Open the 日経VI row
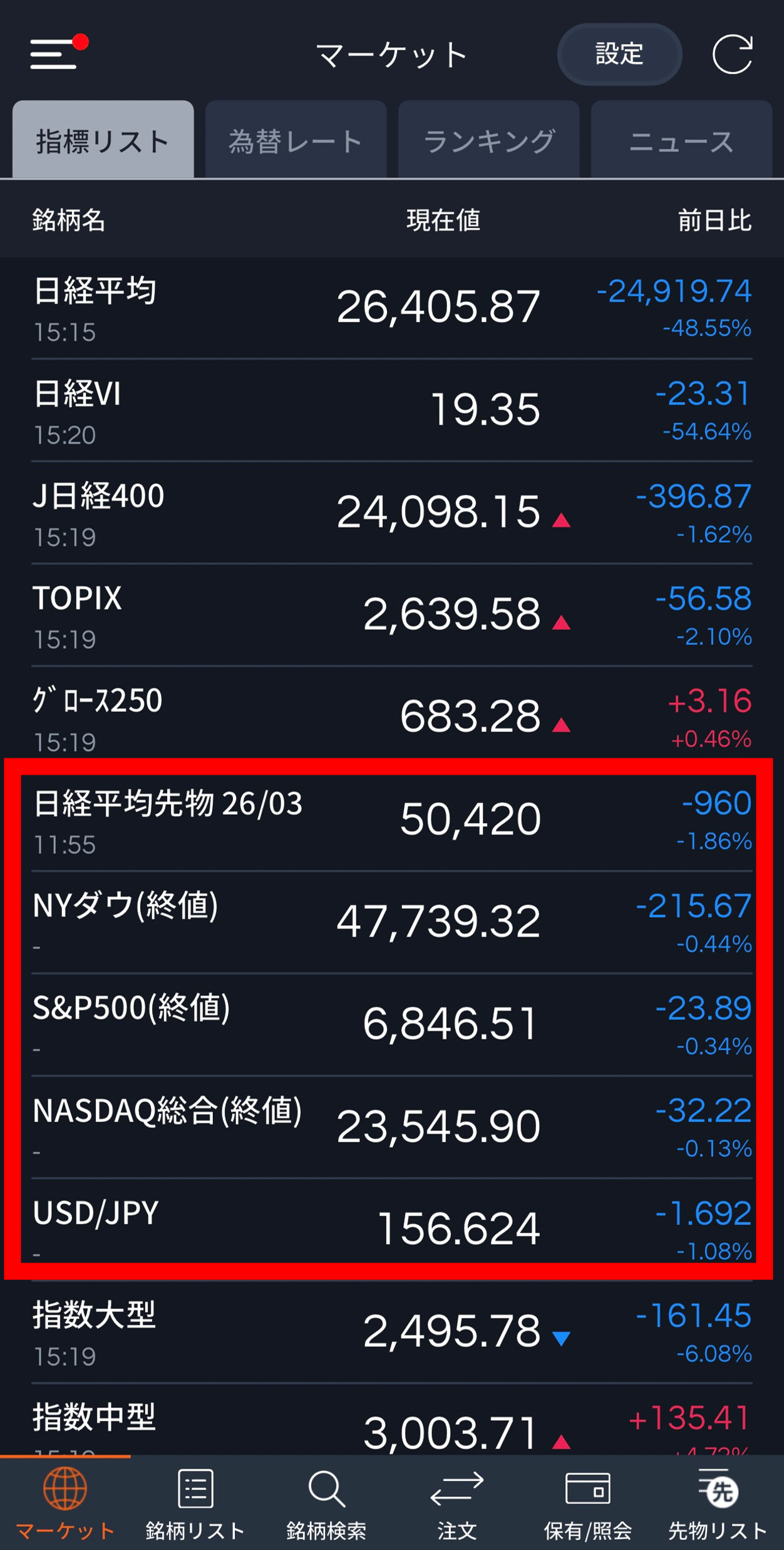Image resolution: width=784 pixels, height=1550 pixels. click(392, 411)
